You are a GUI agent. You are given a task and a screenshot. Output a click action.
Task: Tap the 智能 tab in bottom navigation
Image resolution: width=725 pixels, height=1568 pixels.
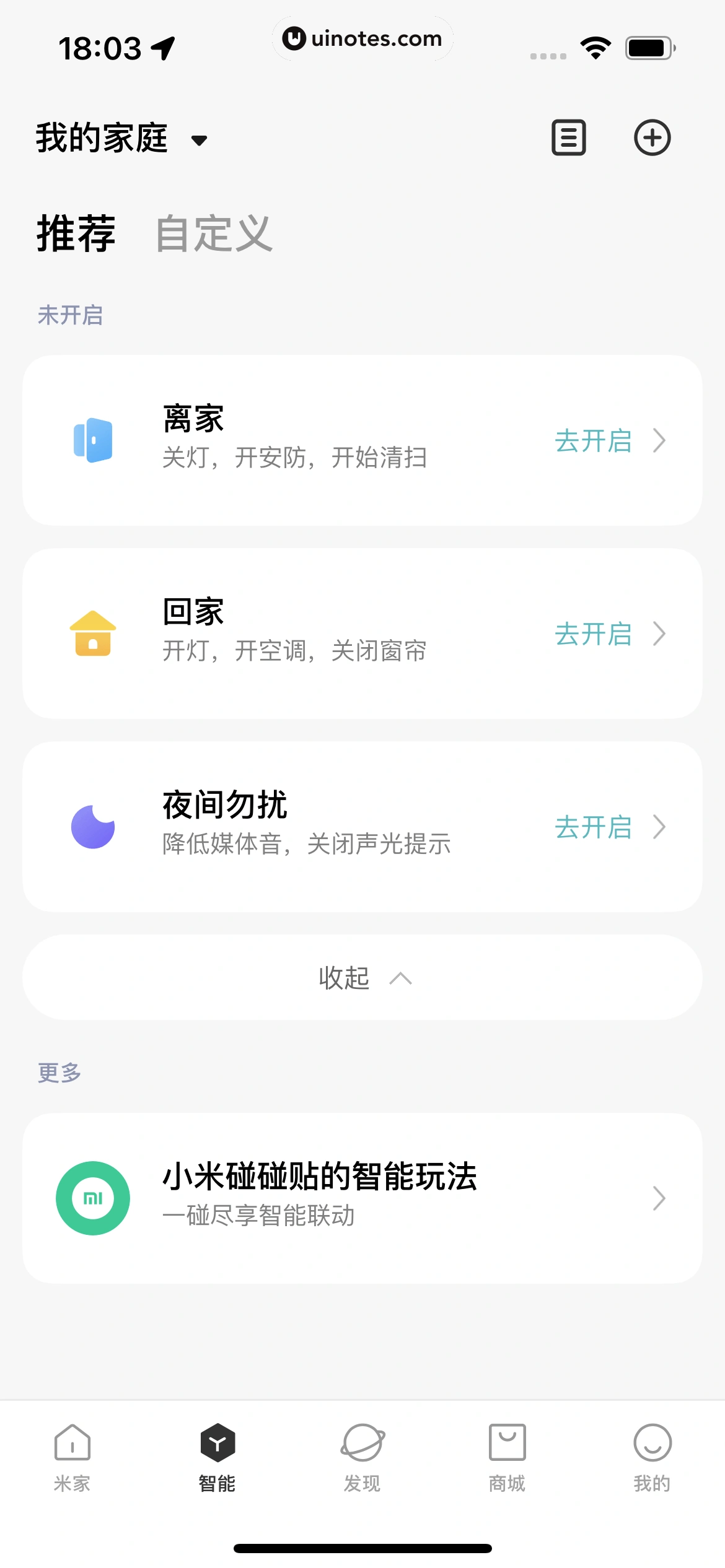point(217,1457)
